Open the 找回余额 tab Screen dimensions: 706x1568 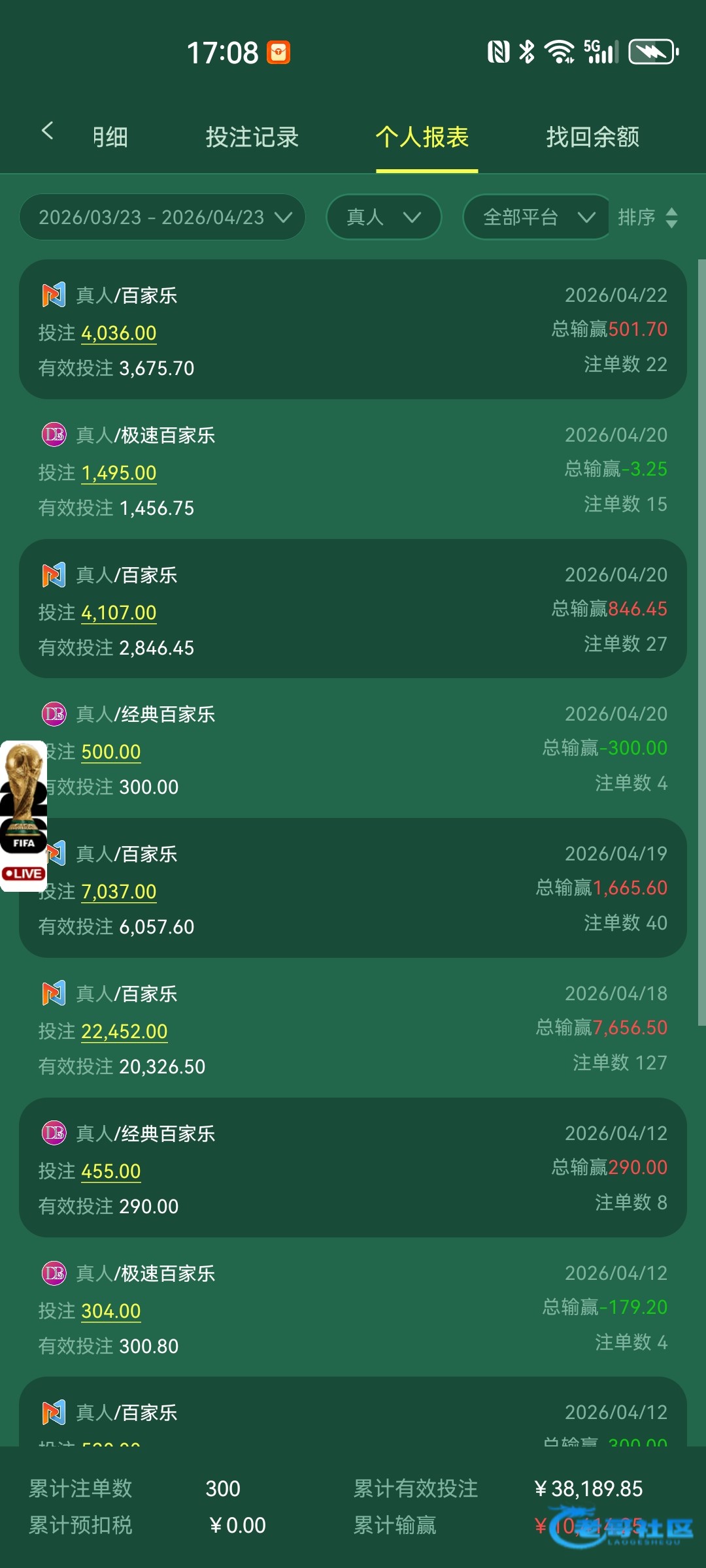(593, 137)
